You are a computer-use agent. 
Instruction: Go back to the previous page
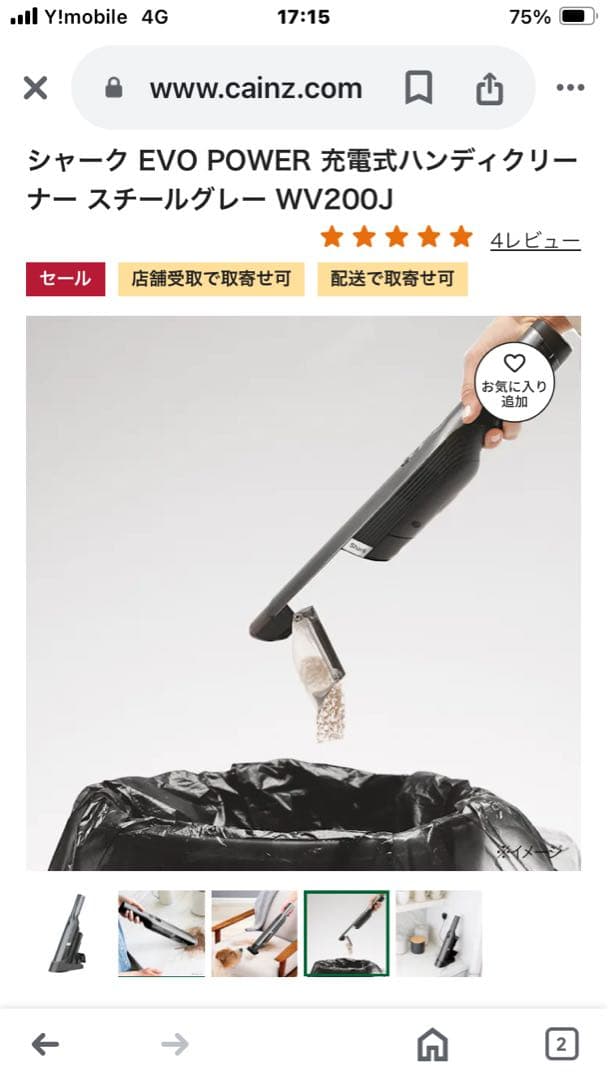tap(45, 1045)
